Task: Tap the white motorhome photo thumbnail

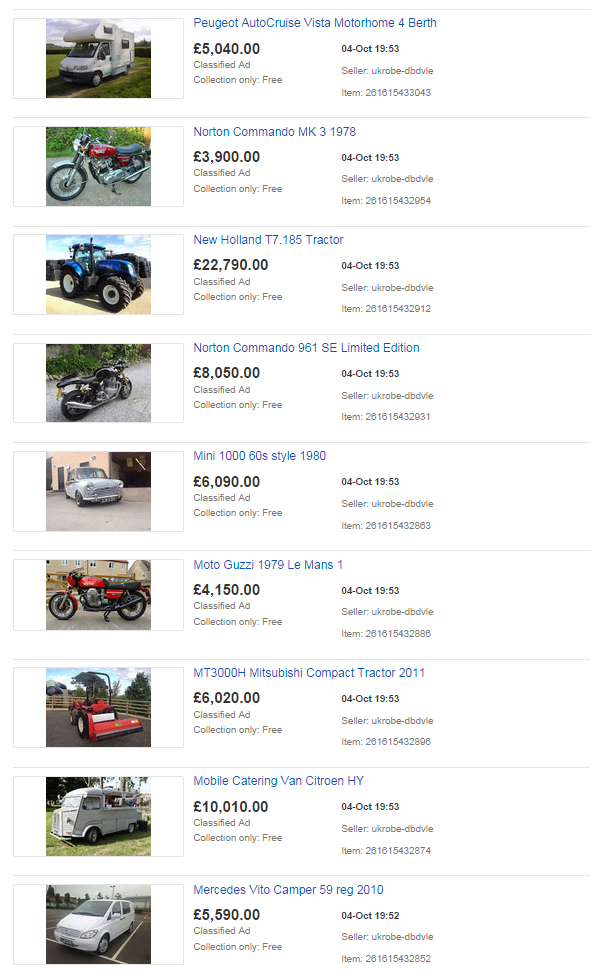Action: (x=98, y=58)
